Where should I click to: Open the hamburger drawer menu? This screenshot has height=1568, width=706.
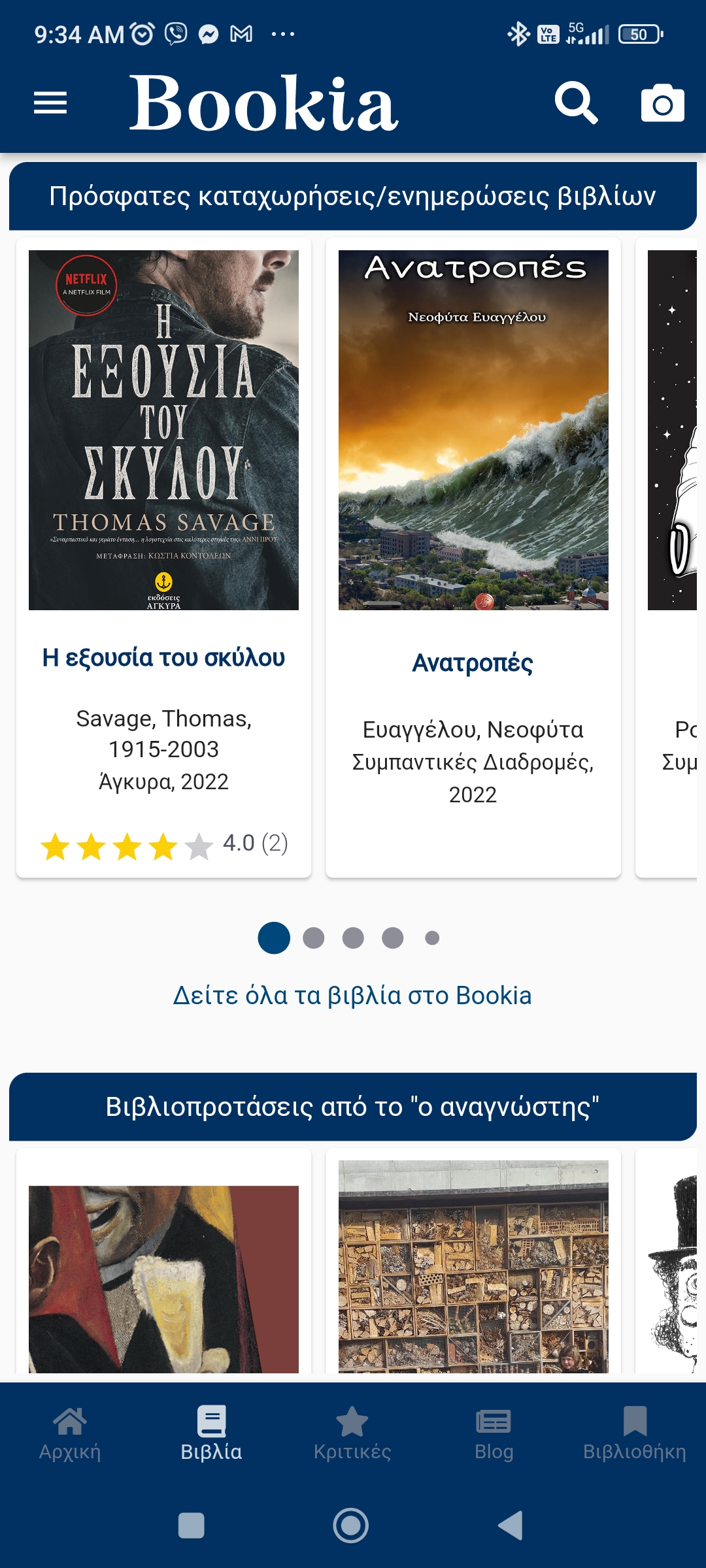50,103
